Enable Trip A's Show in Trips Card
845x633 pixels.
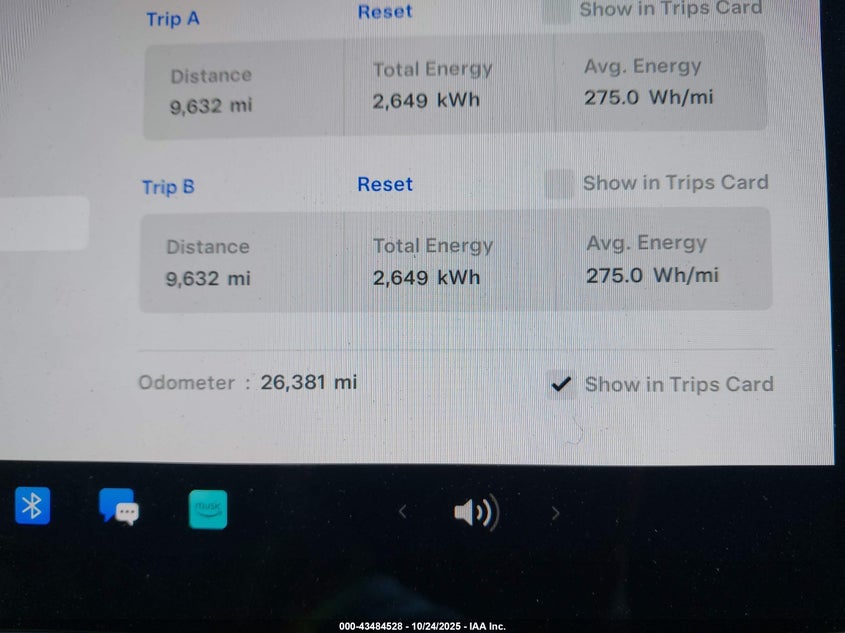tap(557, 11)
